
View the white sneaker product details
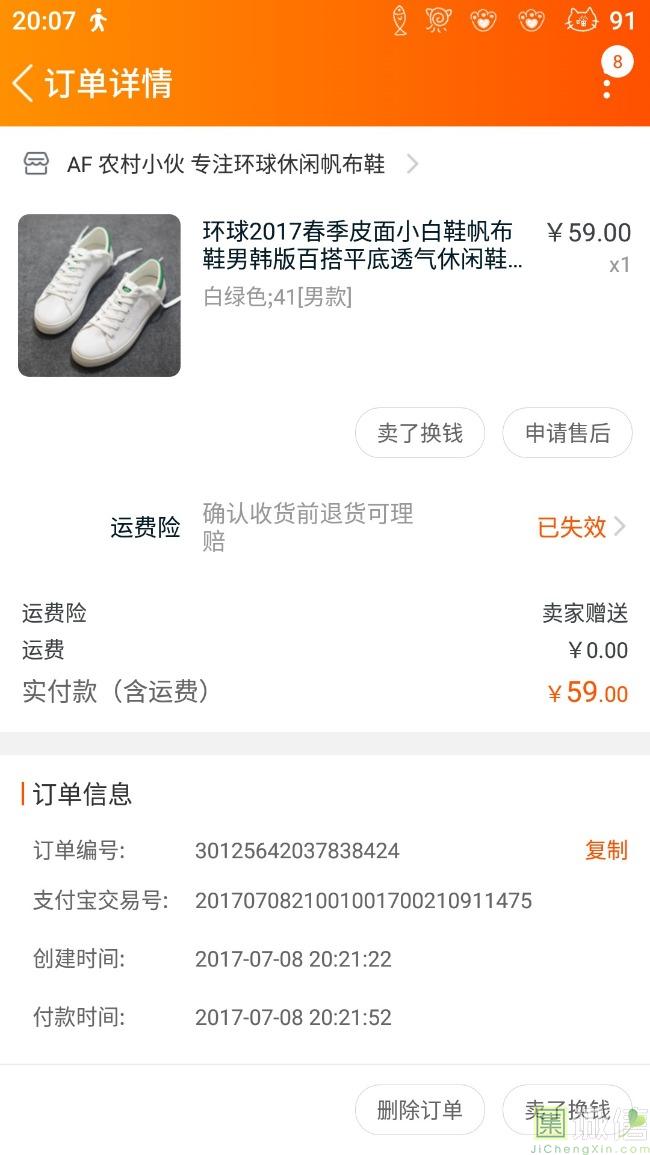99,295
